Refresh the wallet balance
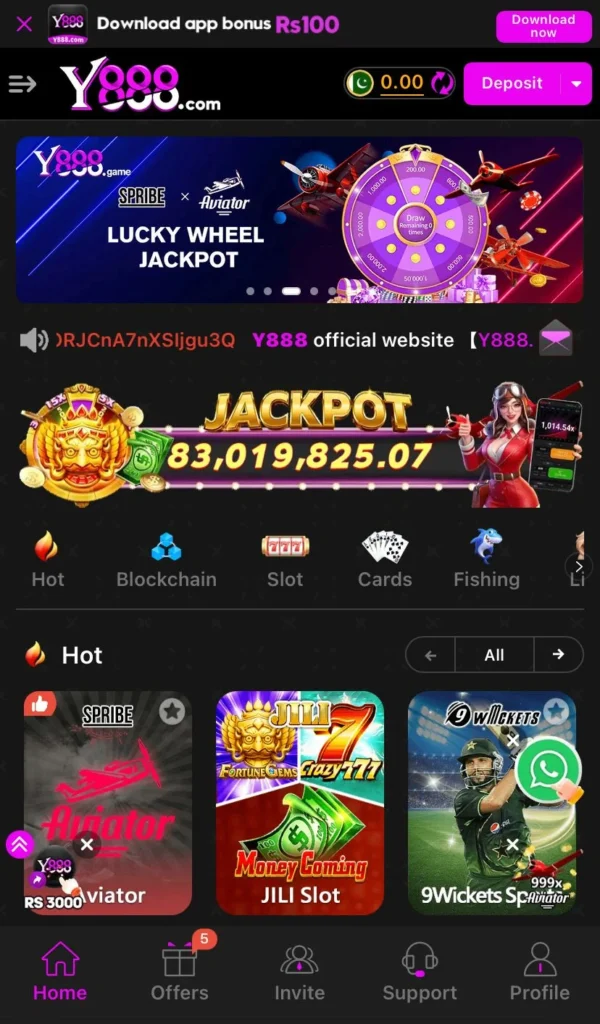 point(441,83)
